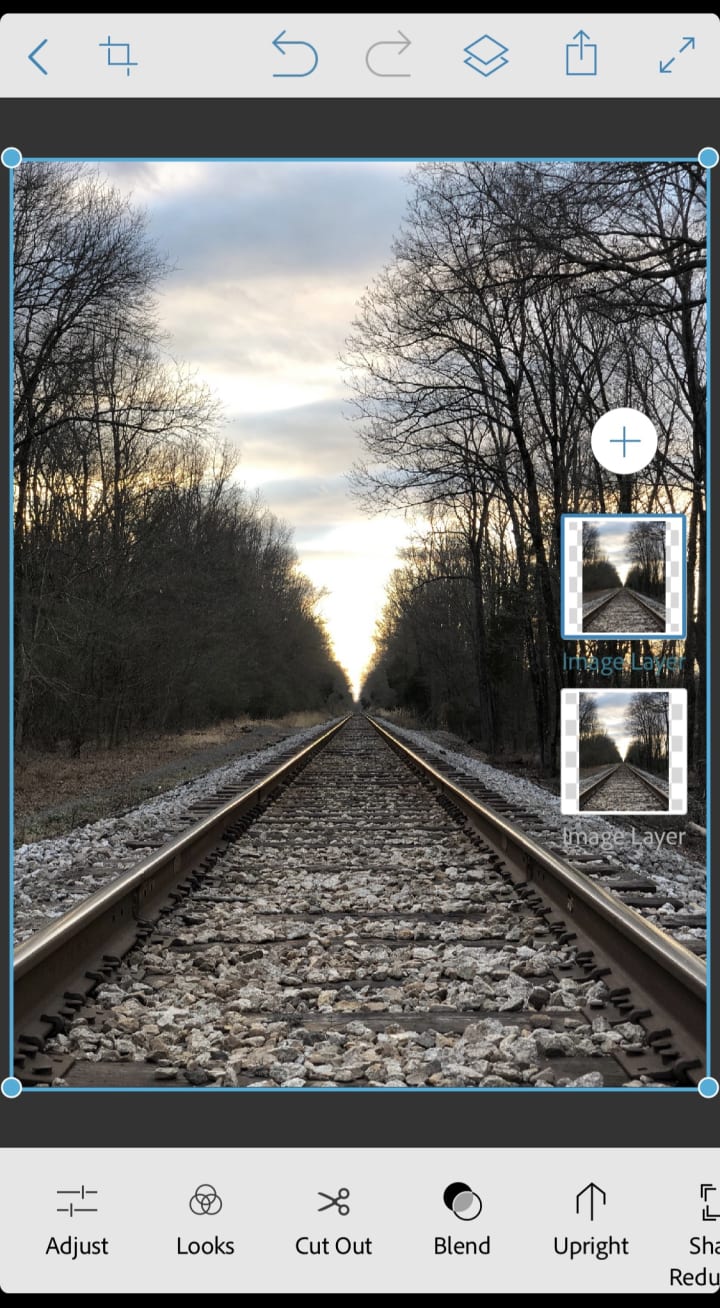Undo the last edit
The image size is (720, 1308).
click(295, 55)
